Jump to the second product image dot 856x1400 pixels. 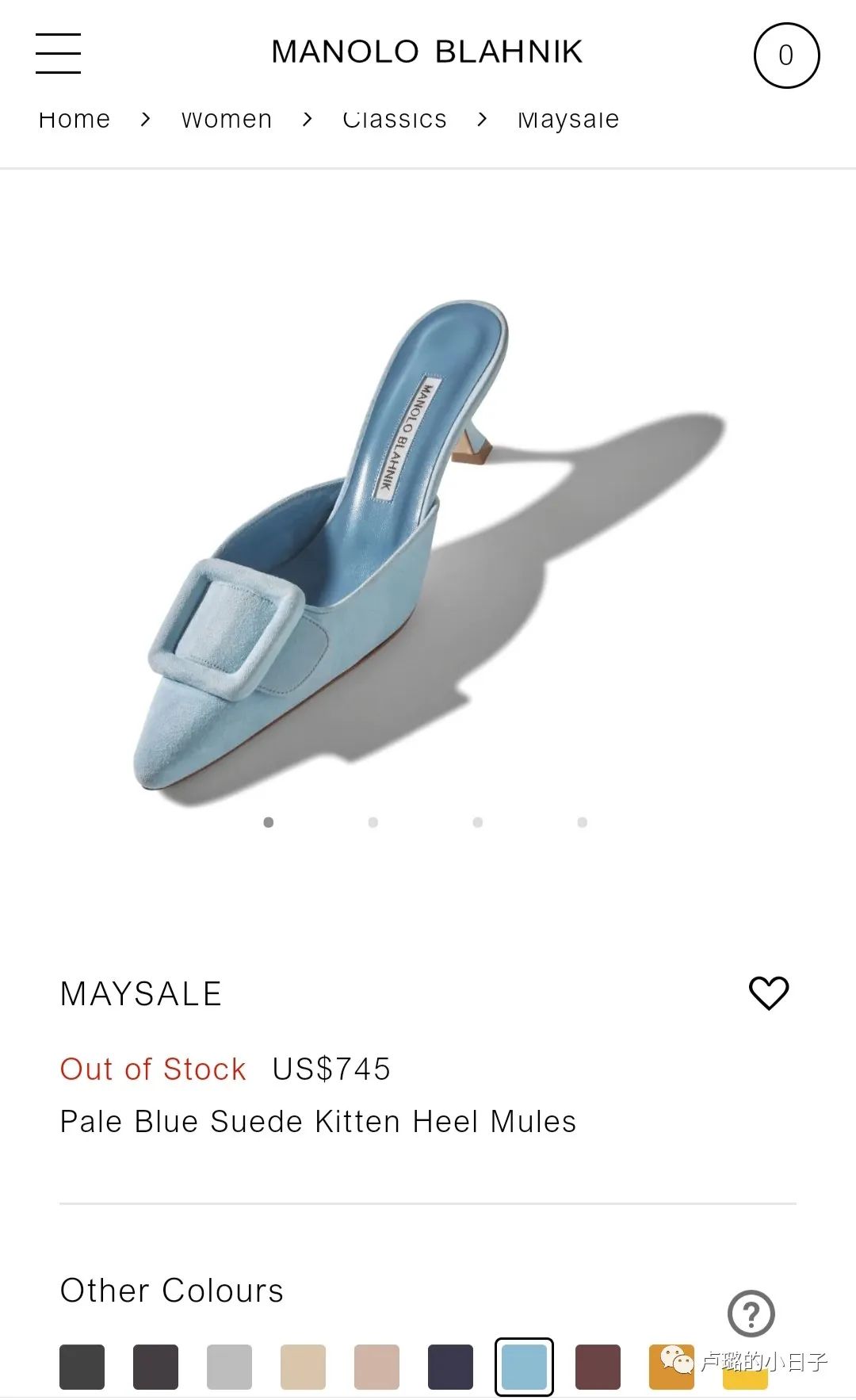coord(373,822)
